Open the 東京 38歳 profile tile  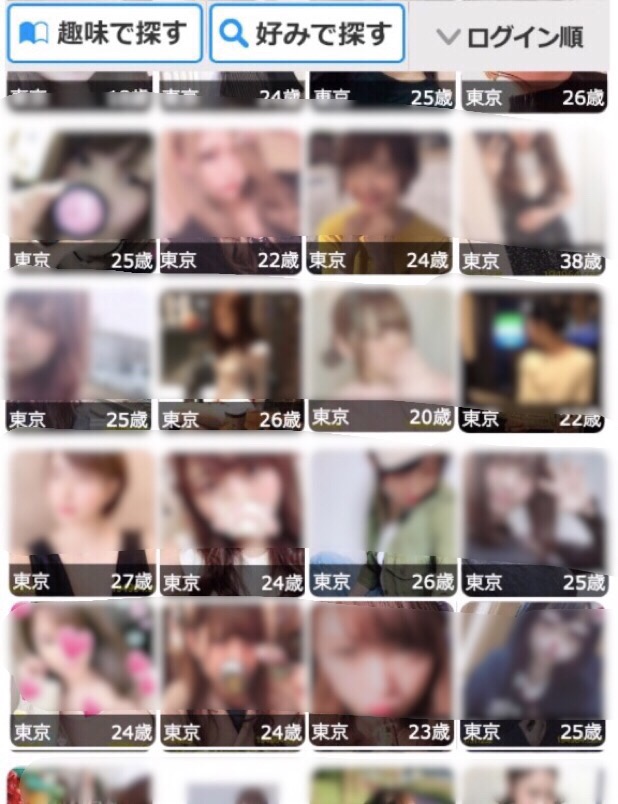pyautogui.click(x=533, y=202)
